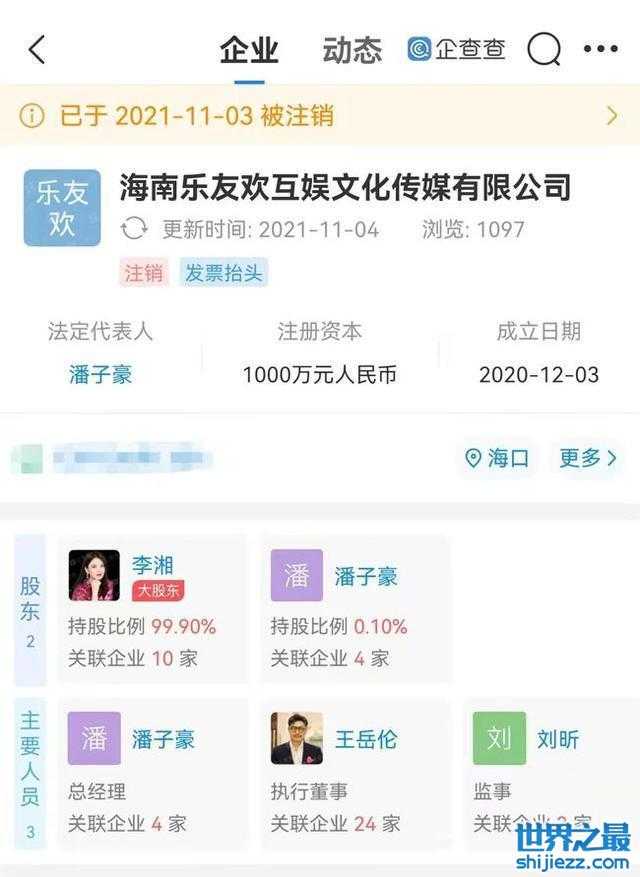Expand 更多 for more company details
The image size is (640, 877).
point(588,459)
